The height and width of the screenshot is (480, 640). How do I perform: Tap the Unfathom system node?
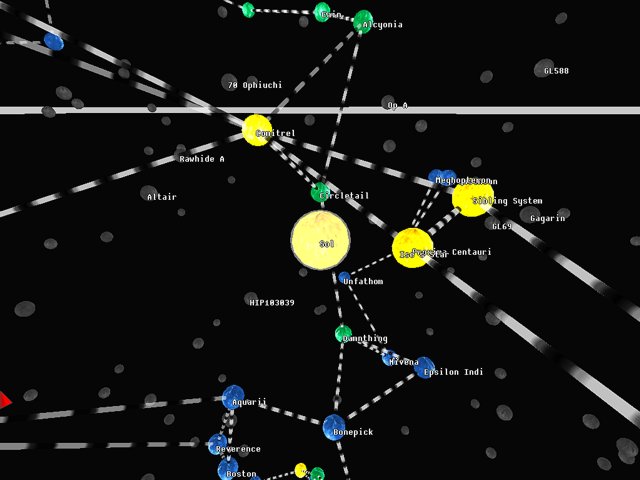click(x=344, y=277)
